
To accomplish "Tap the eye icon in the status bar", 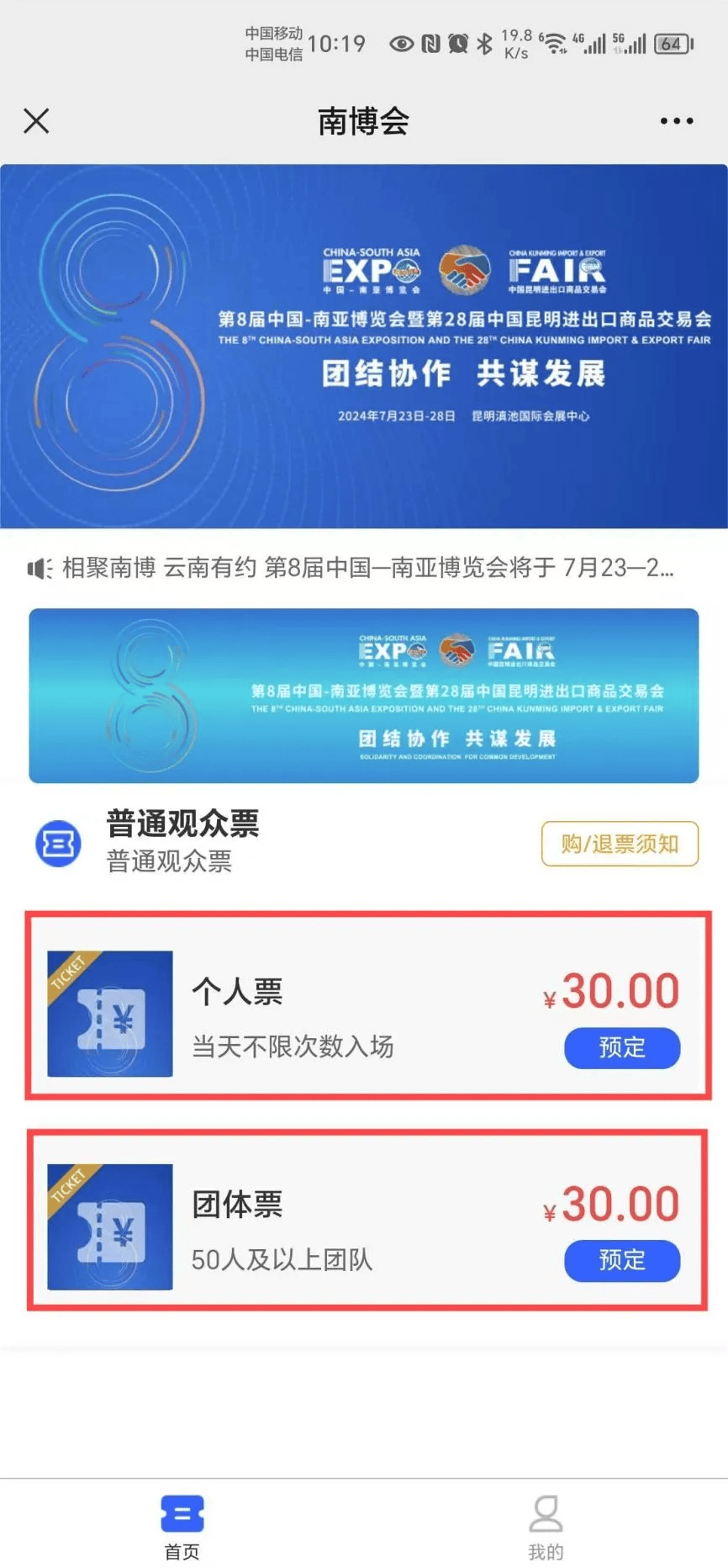I will (403, 41).
